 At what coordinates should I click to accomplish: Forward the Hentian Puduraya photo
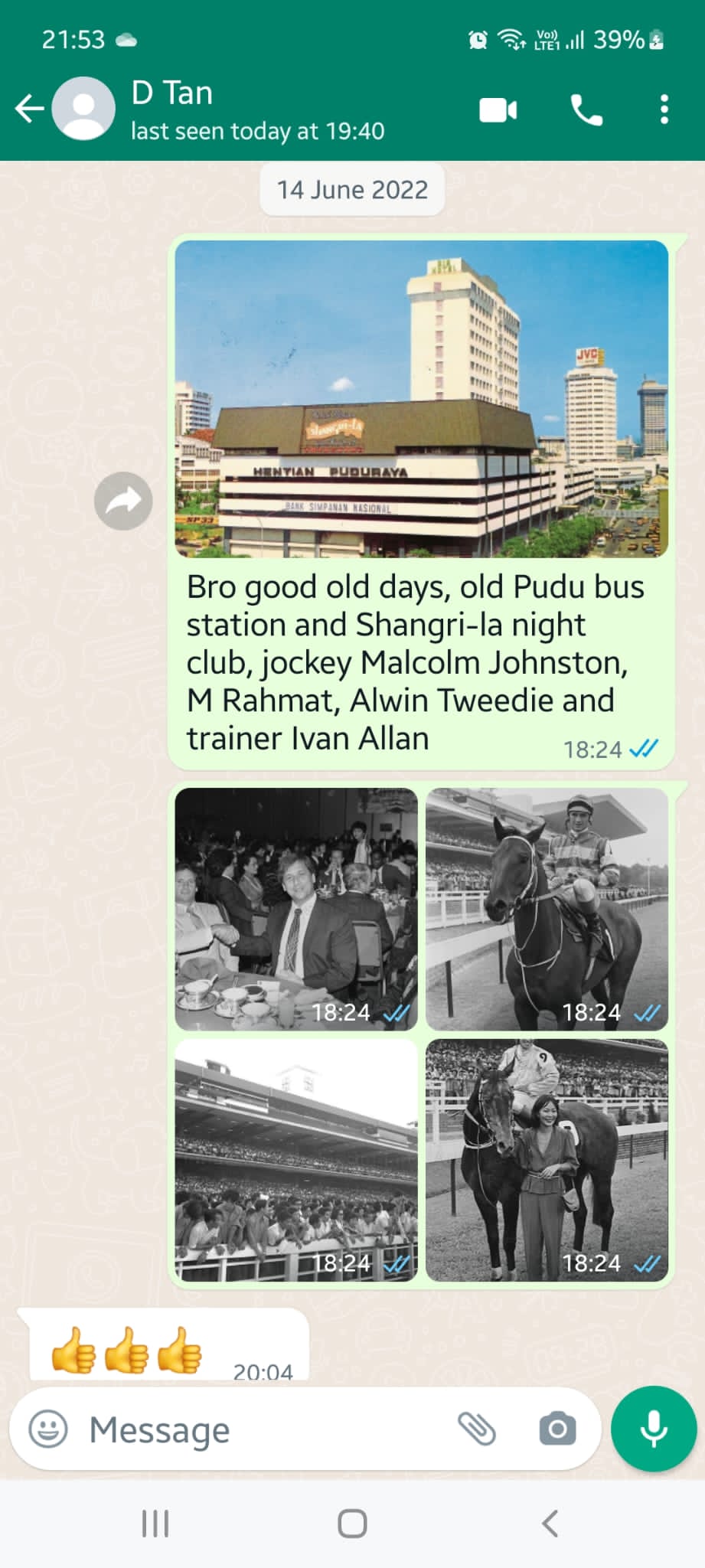[123, 501]
